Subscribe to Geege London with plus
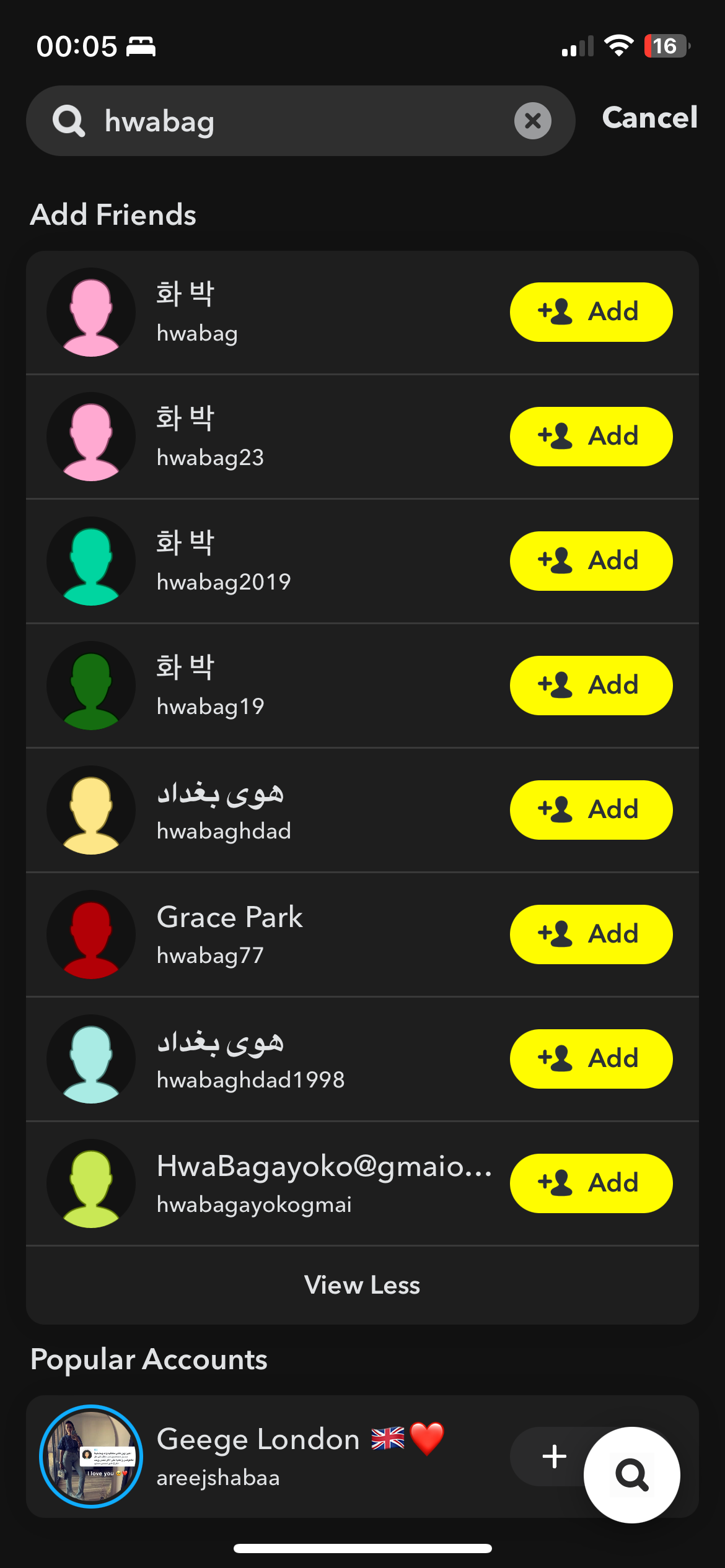This screenshot has height=1568, width=725. coord(553,1457)
